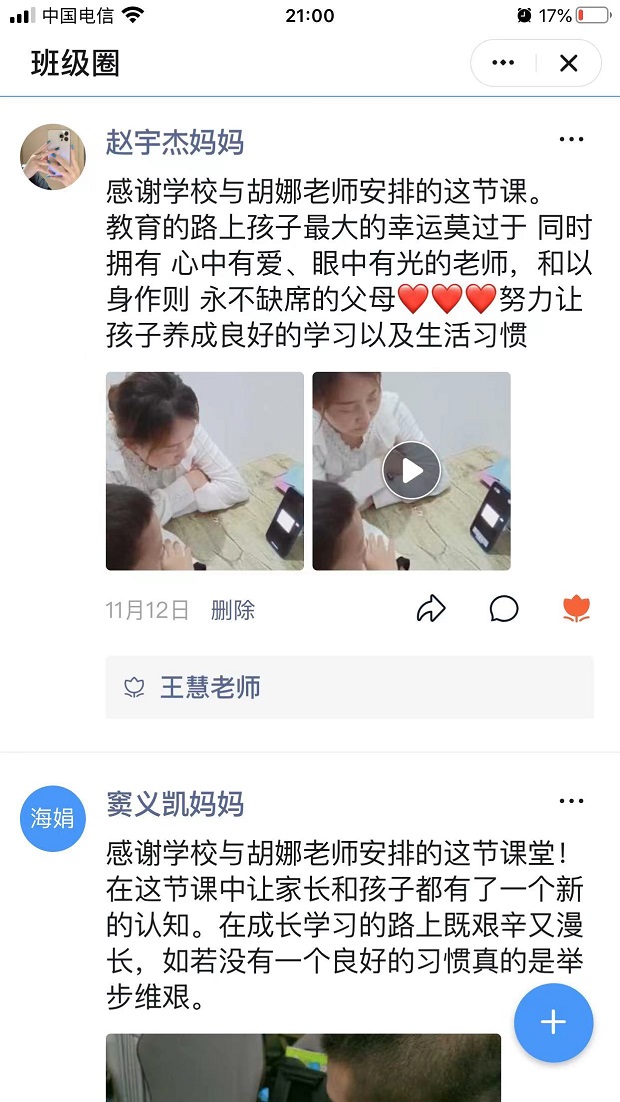View 窦义凯妈妈's 海娟 avatar
This screenshot has width=620, height=1102.
(53, 818)
